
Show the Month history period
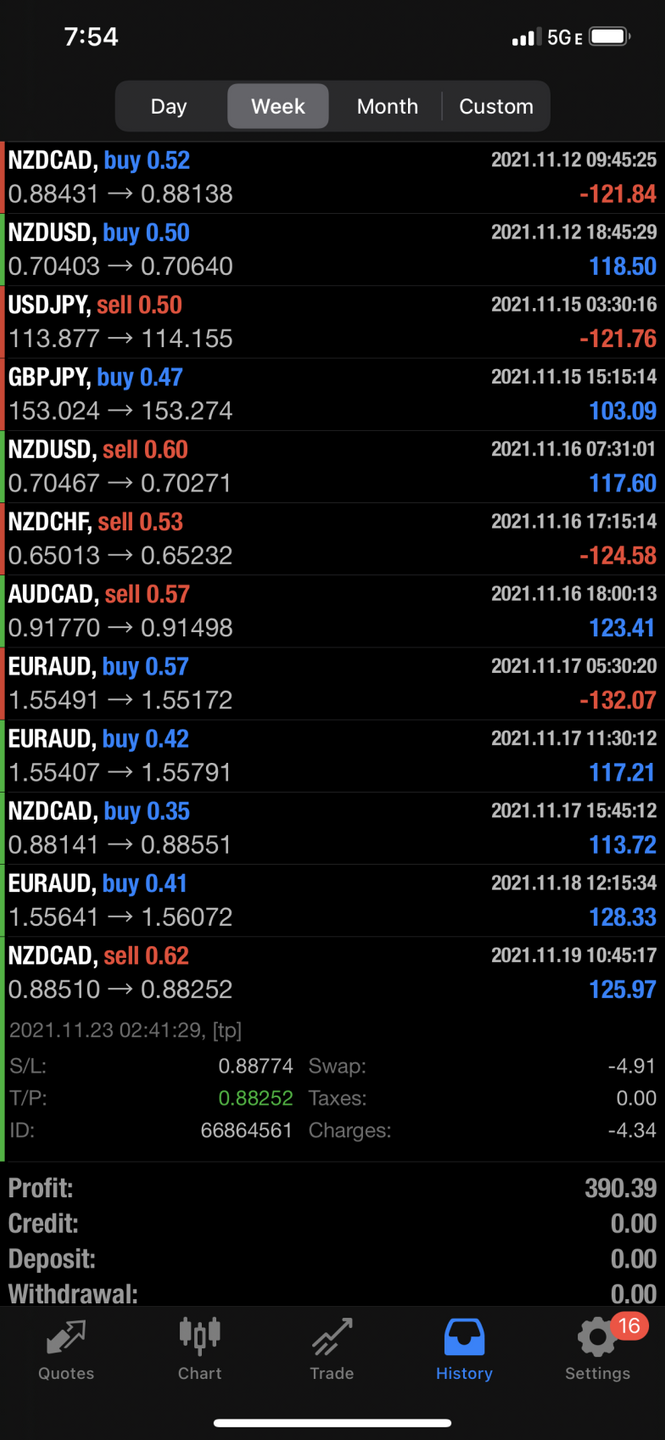(x=387, y=106)
